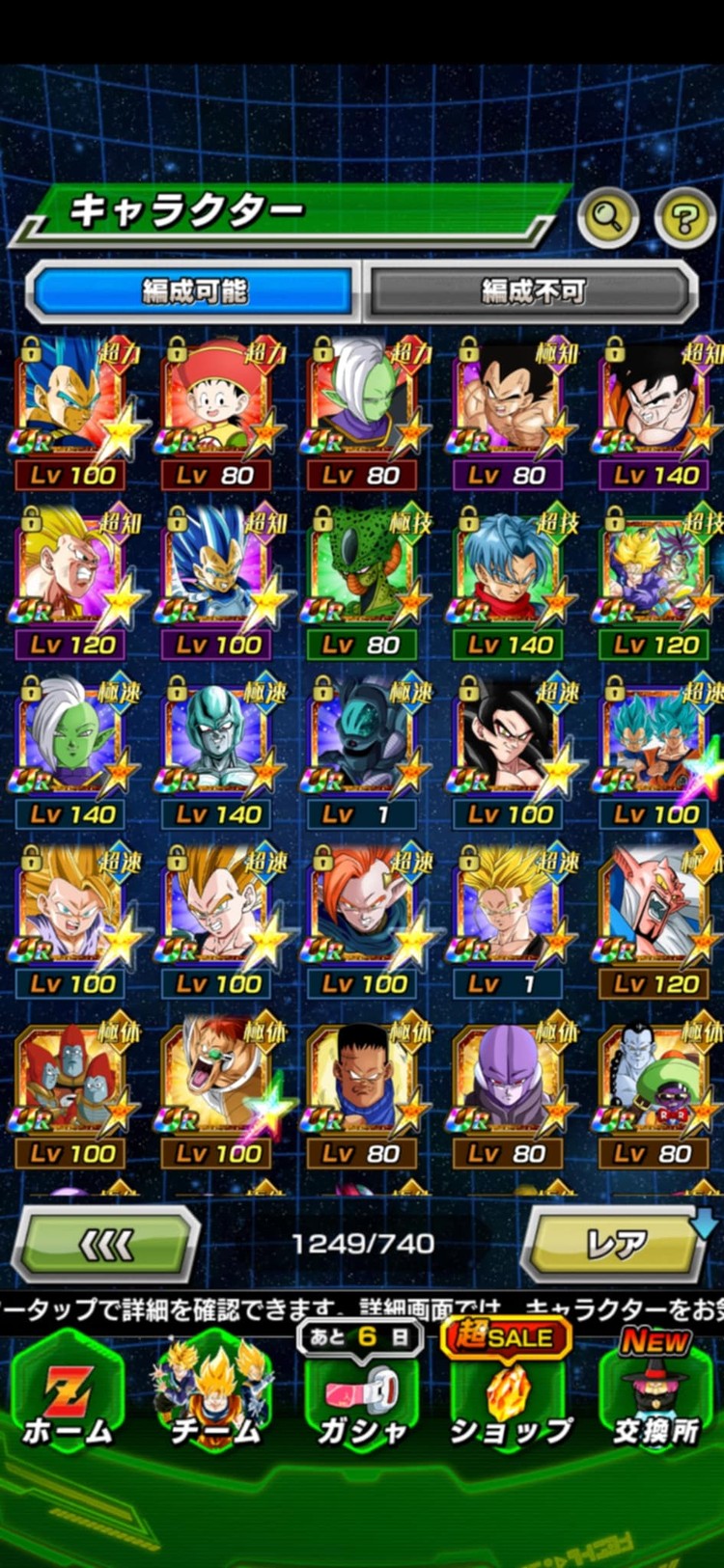The image size is (724, 1568).
Task: Open the character search magnifier
Action: pyautogui.click(x=607, y=217)
